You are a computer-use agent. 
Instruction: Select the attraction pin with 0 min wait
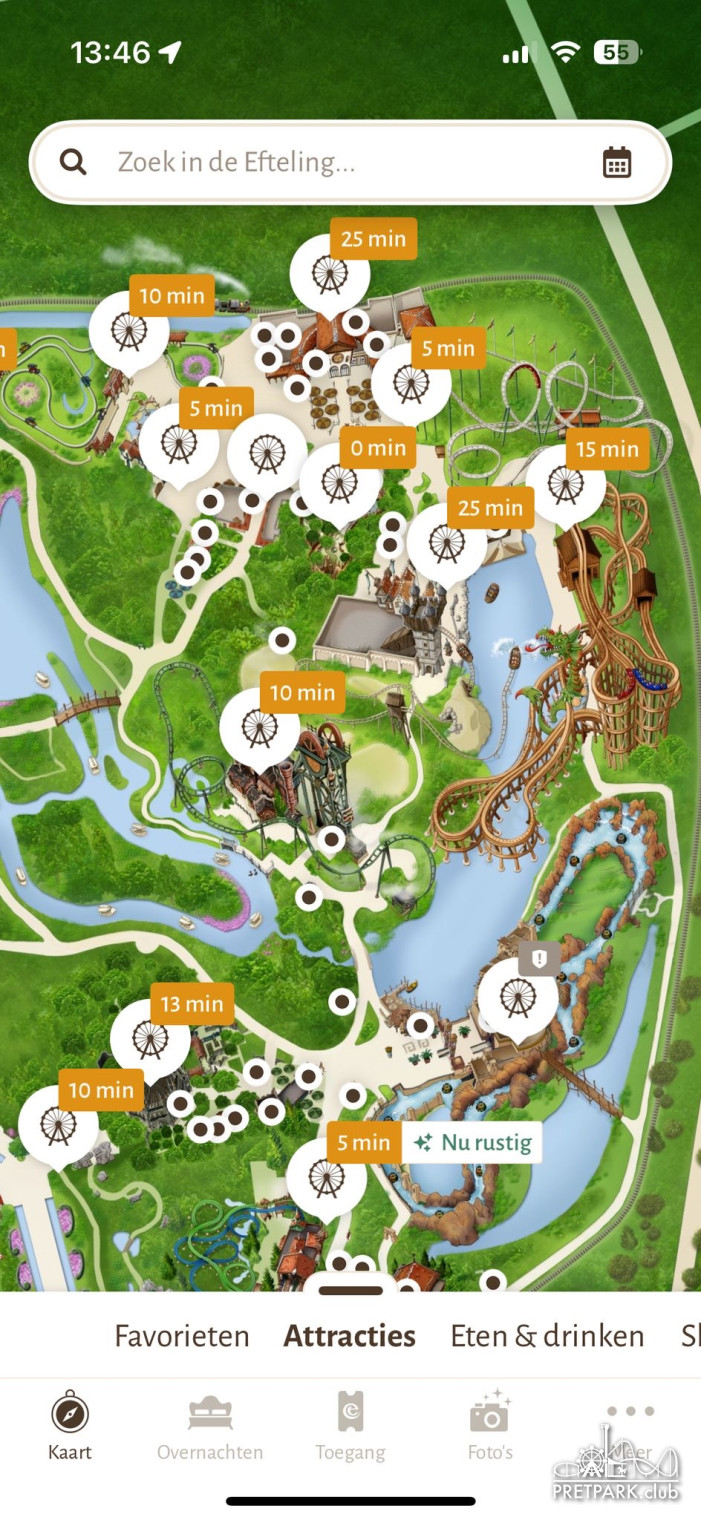pyautogui.click(x=340, y=483)
